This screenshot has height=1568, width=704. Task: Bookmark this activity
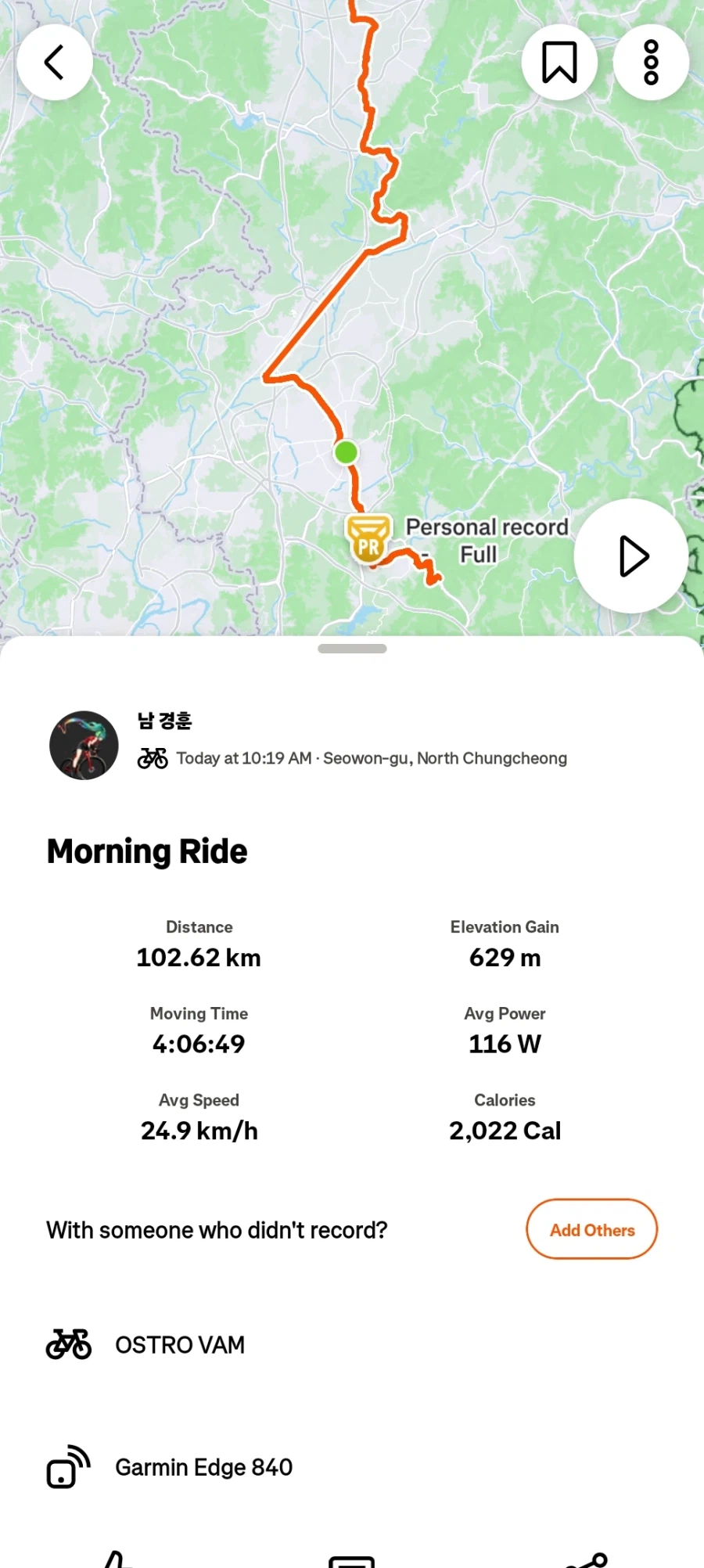(x=559, y=63)
